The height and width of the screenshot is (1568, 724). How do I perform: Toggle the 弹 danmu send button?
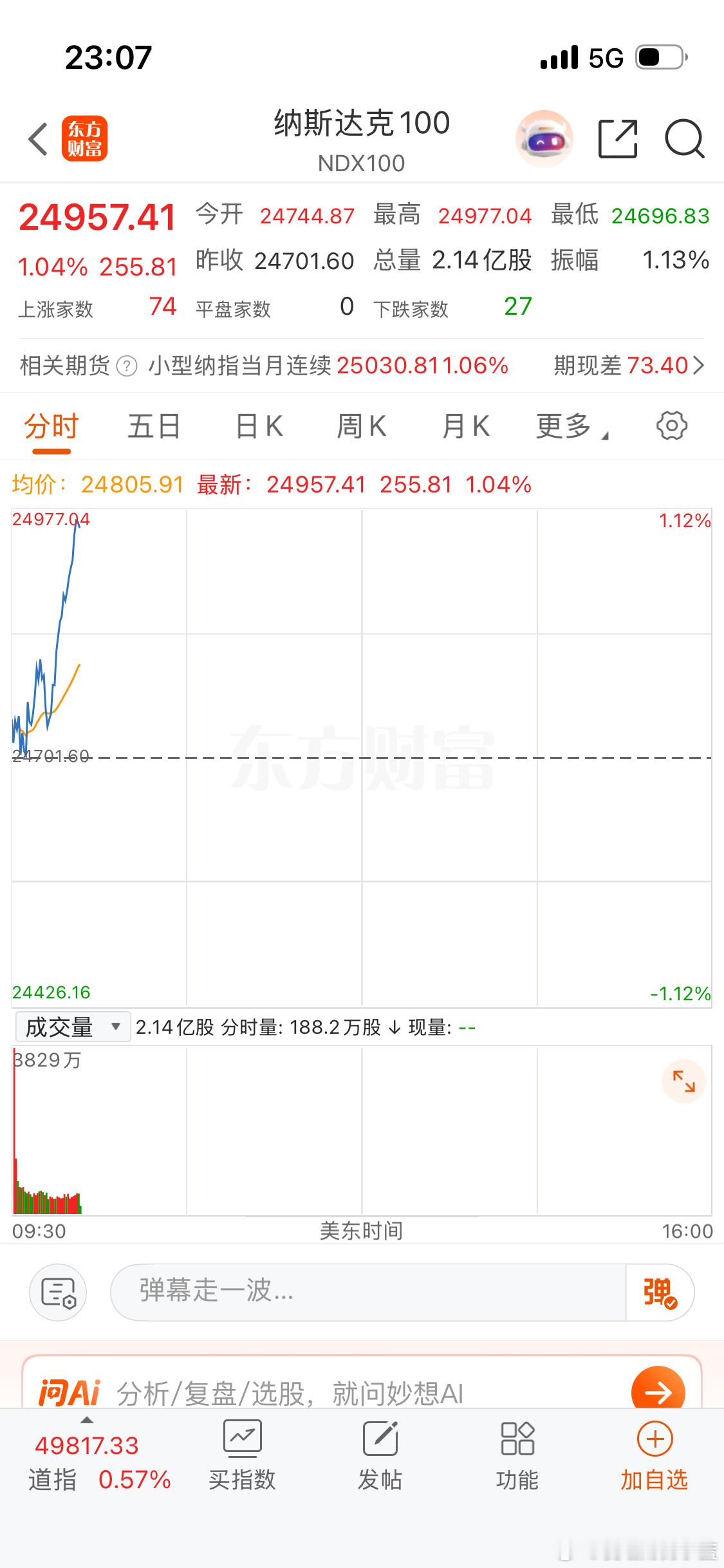coord(659,1292)
